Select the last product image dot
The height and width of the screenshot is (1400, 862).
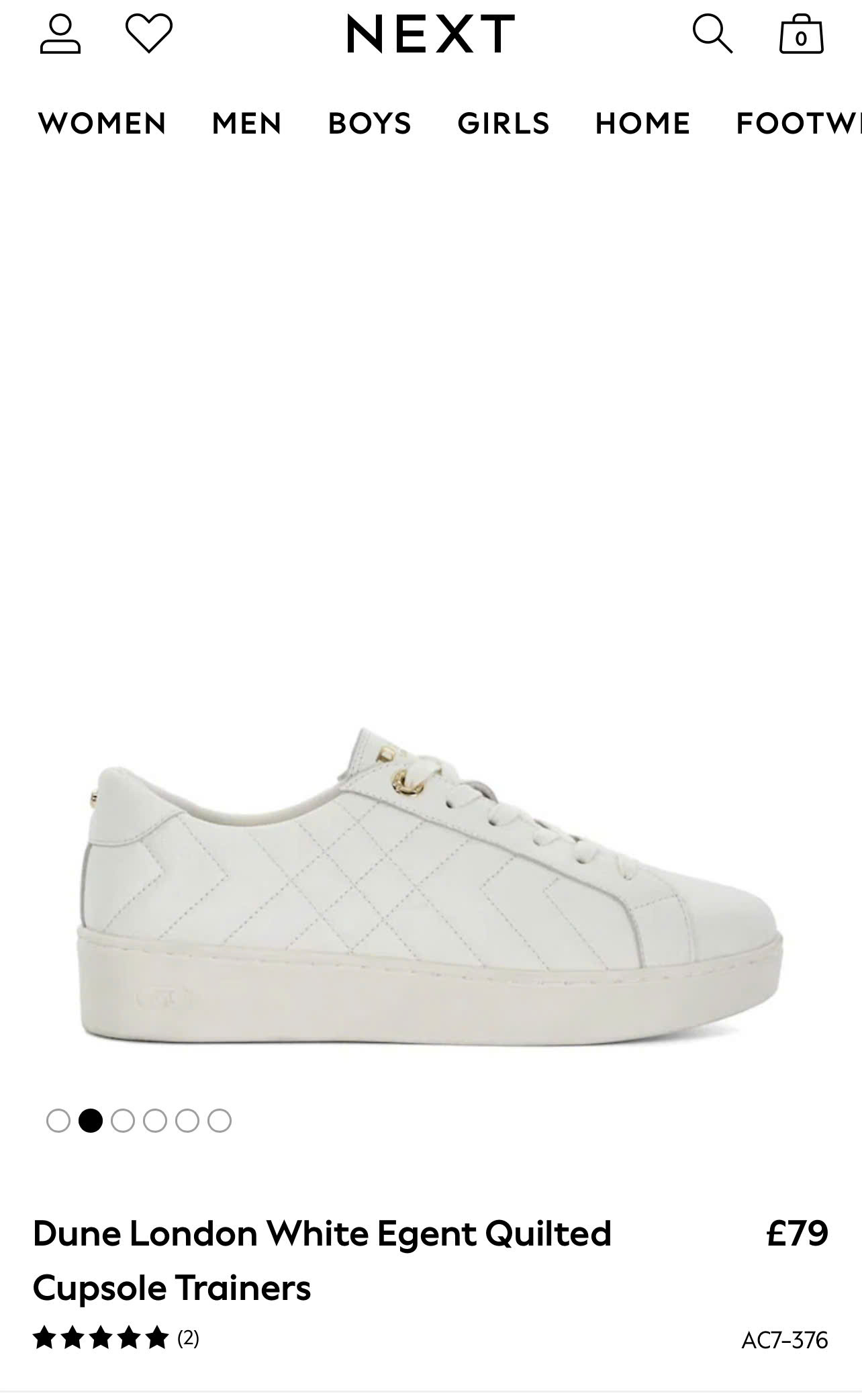tap(220, 1121)
